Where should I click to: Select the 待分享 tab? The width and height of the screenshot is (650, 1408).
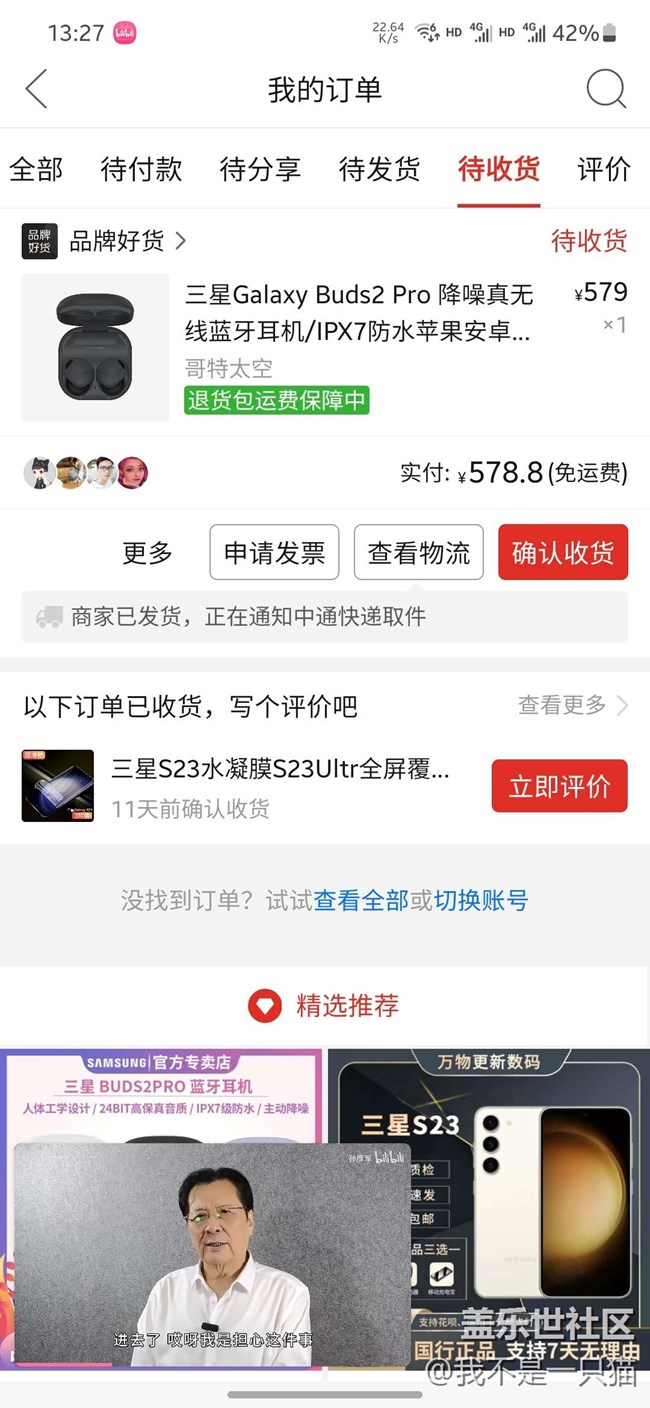pos(260,169)
